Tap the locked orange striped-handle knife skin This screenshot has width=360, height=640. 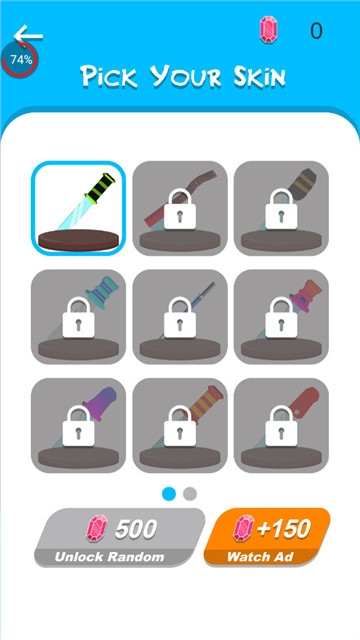[180, 425]
